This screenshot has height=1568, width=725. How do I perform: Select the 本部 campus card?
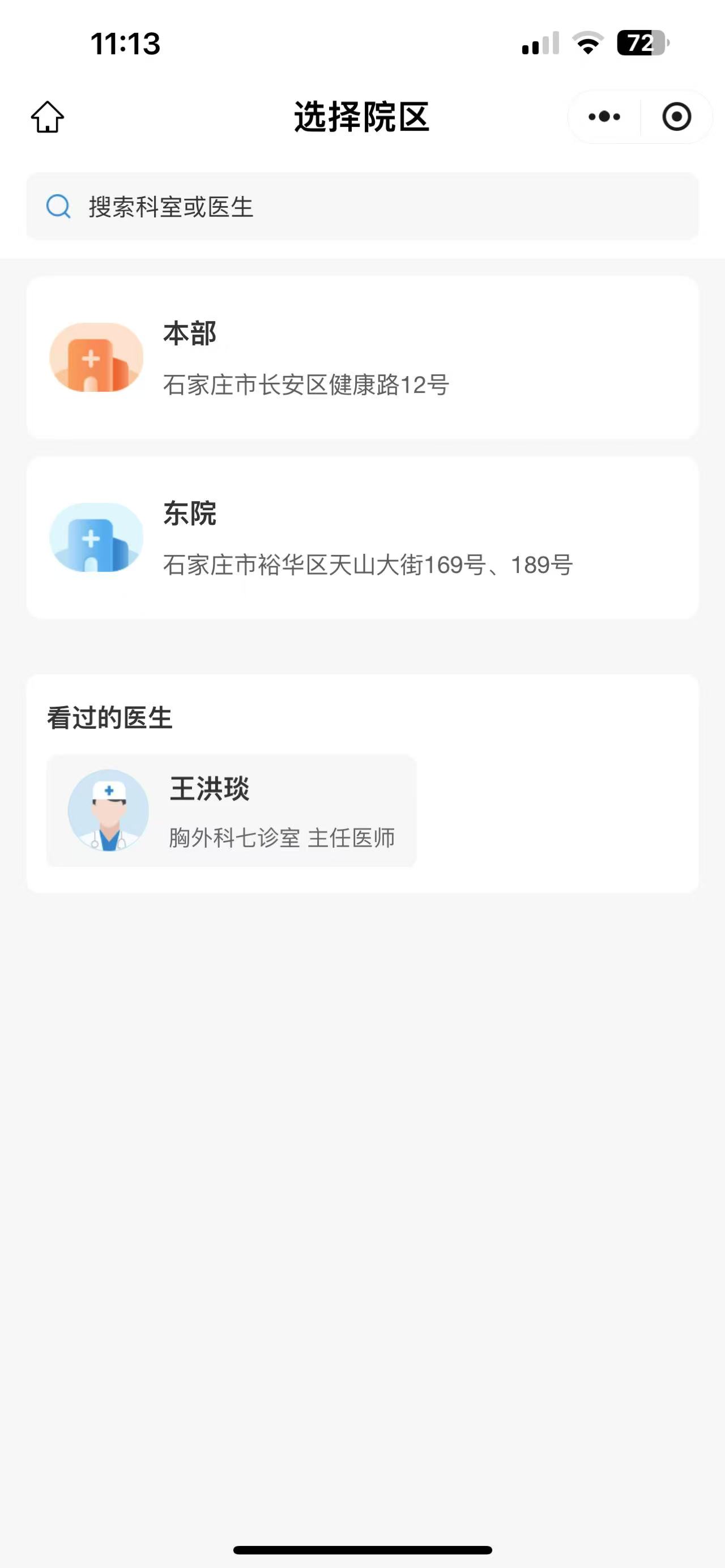[x=362, y=358]
